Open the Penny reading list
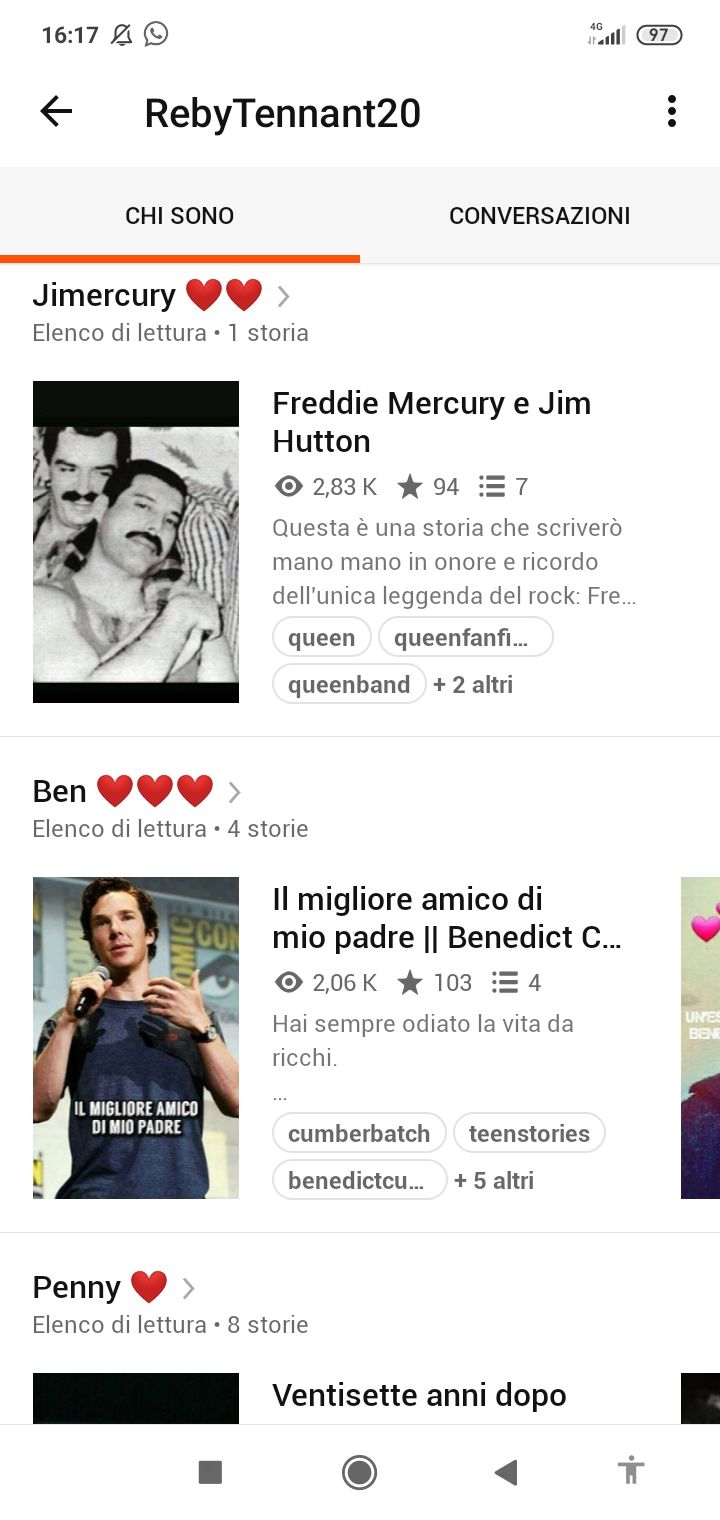 pyautogui.click(x=113, y=1288)
